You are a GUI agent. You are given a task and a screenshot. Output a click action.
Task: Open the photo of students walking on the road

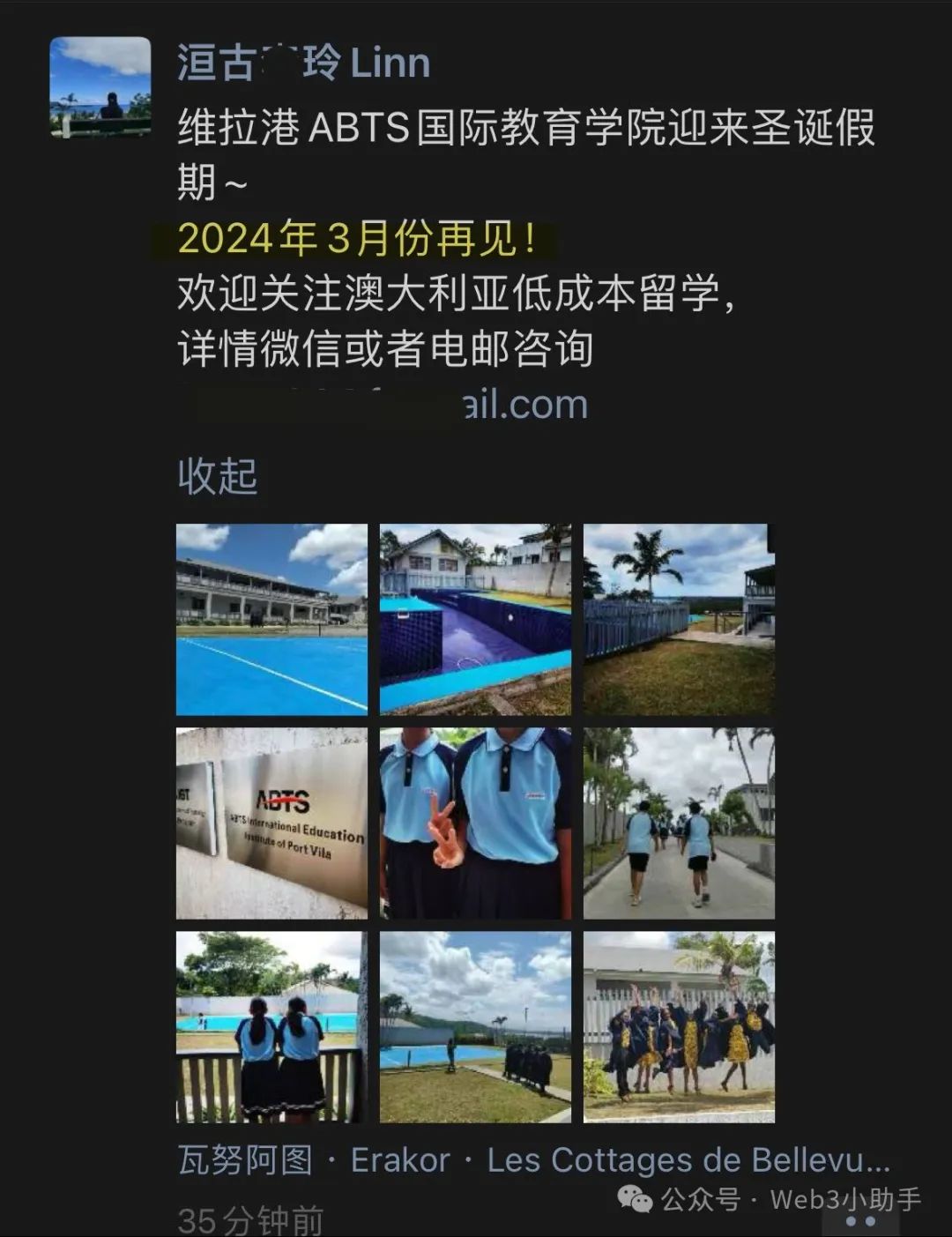pyautogui.click(x=679, y=823)
